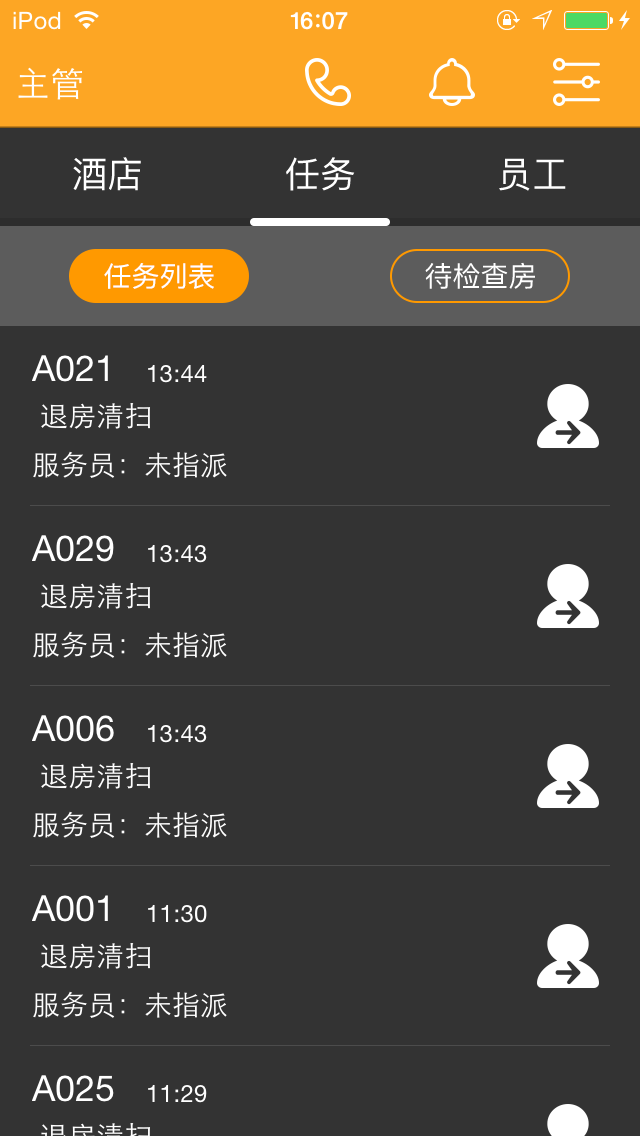
Task: Assign an attendant to room A006
Action: coord(568,776)
